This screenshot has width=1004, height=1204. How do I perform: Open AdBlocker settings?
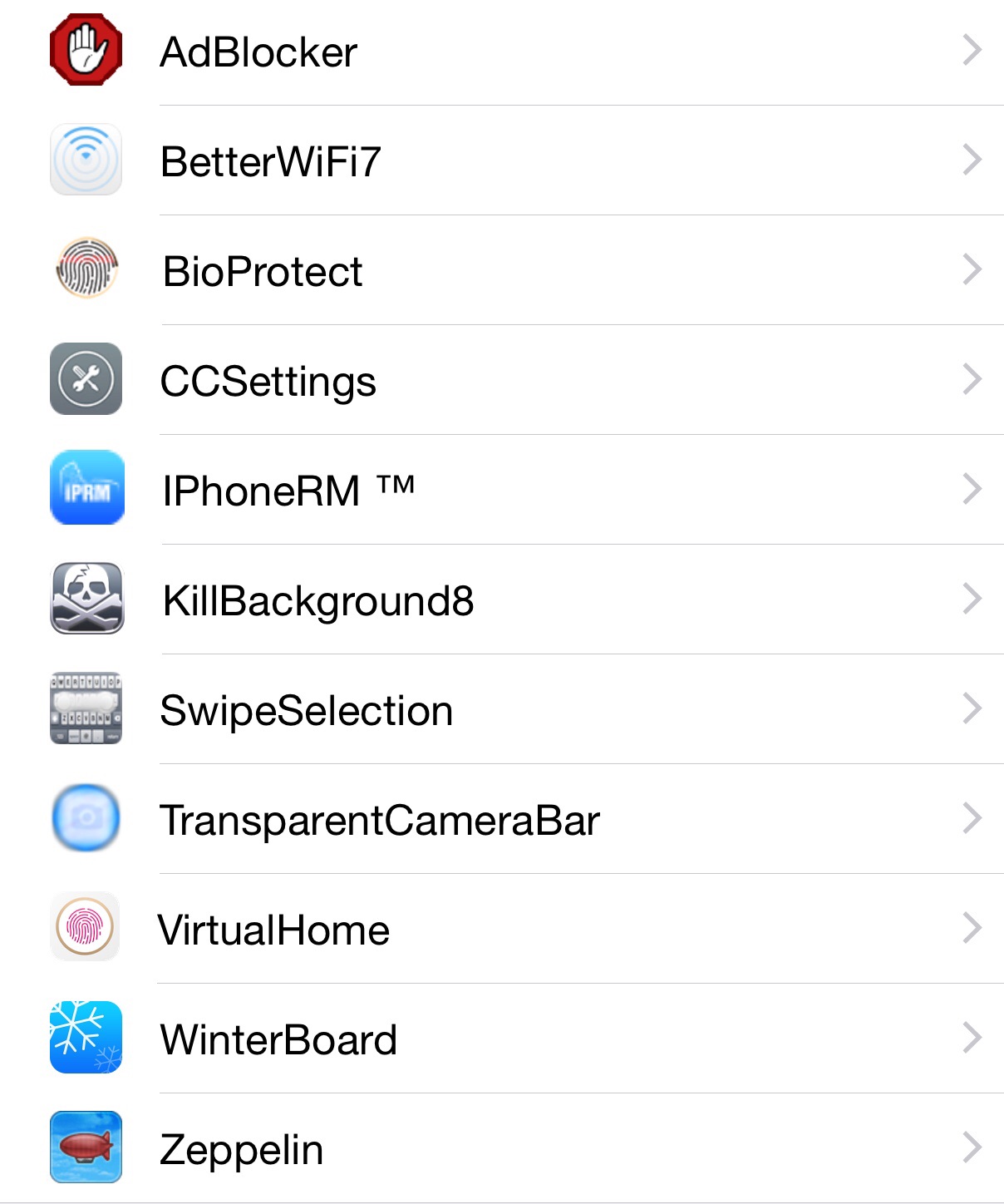click(x=502, y=52)
